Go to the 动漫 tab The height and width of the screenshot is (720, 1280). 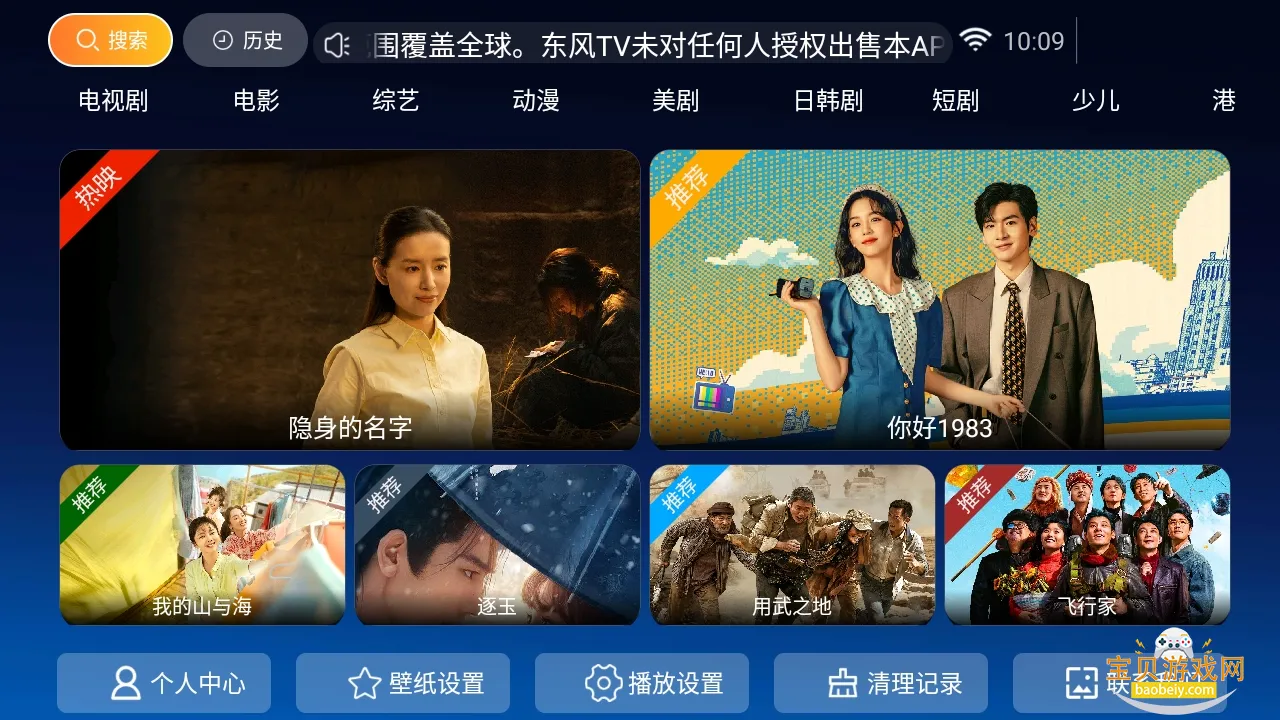pos(535,101)
